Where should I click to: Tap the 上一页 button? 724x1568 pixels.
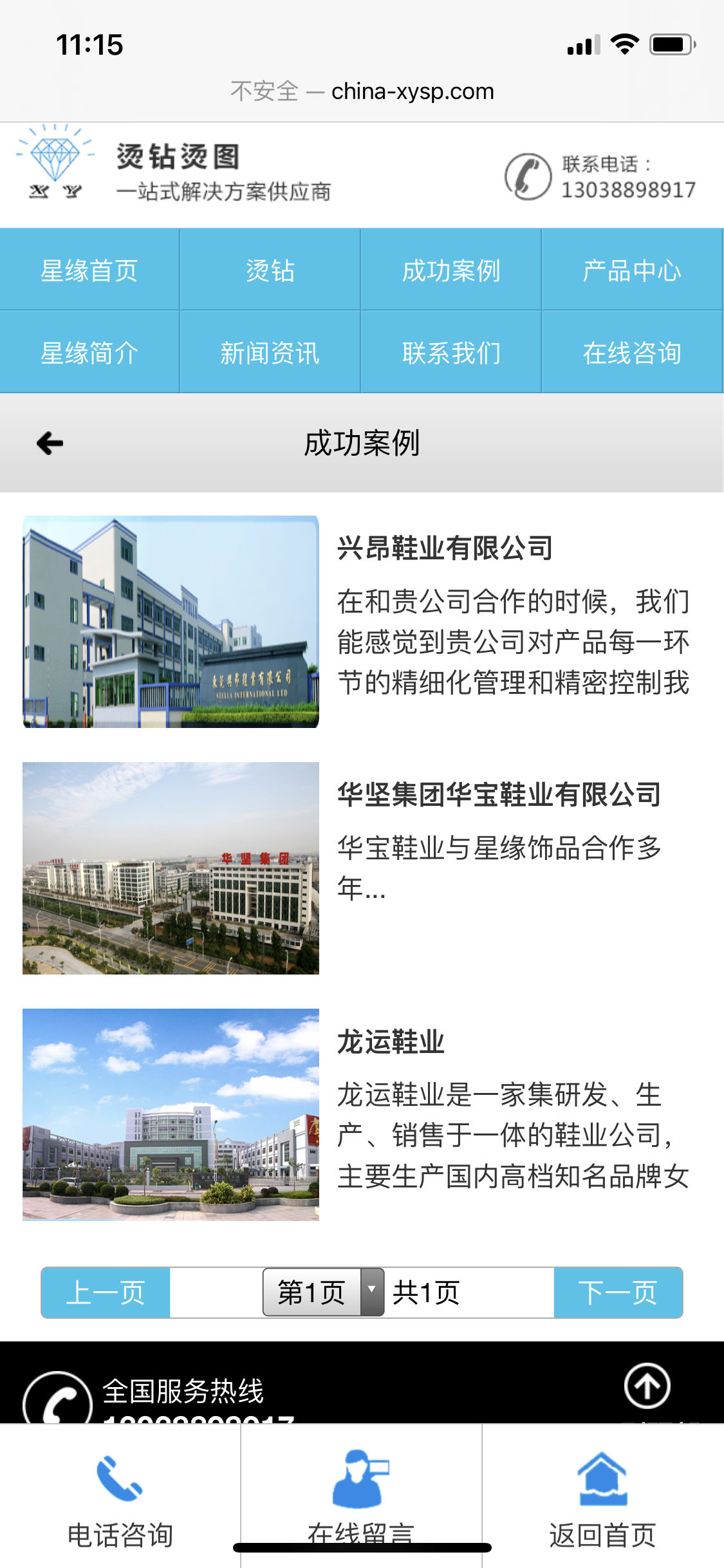106,1293
